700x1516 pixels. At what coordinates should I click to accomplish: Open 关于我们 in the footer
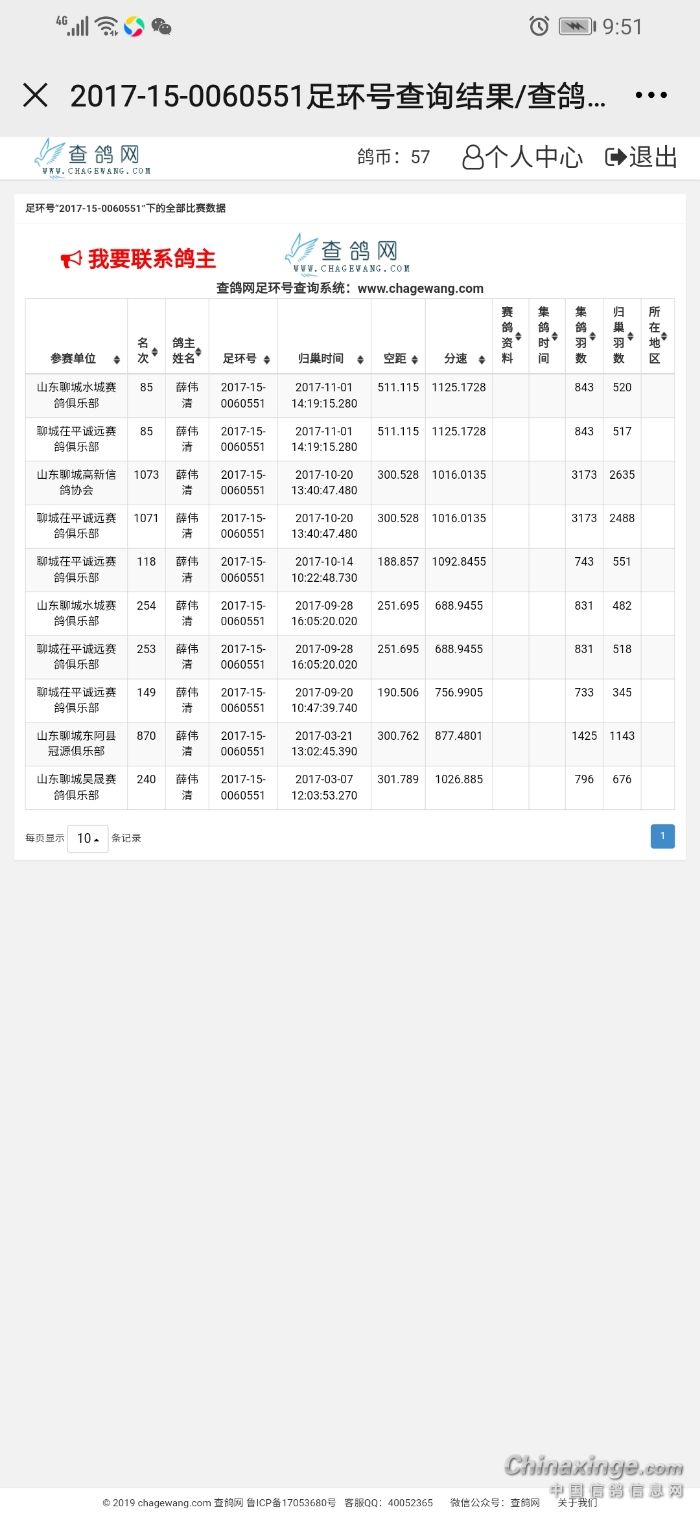coord(578,1502)
